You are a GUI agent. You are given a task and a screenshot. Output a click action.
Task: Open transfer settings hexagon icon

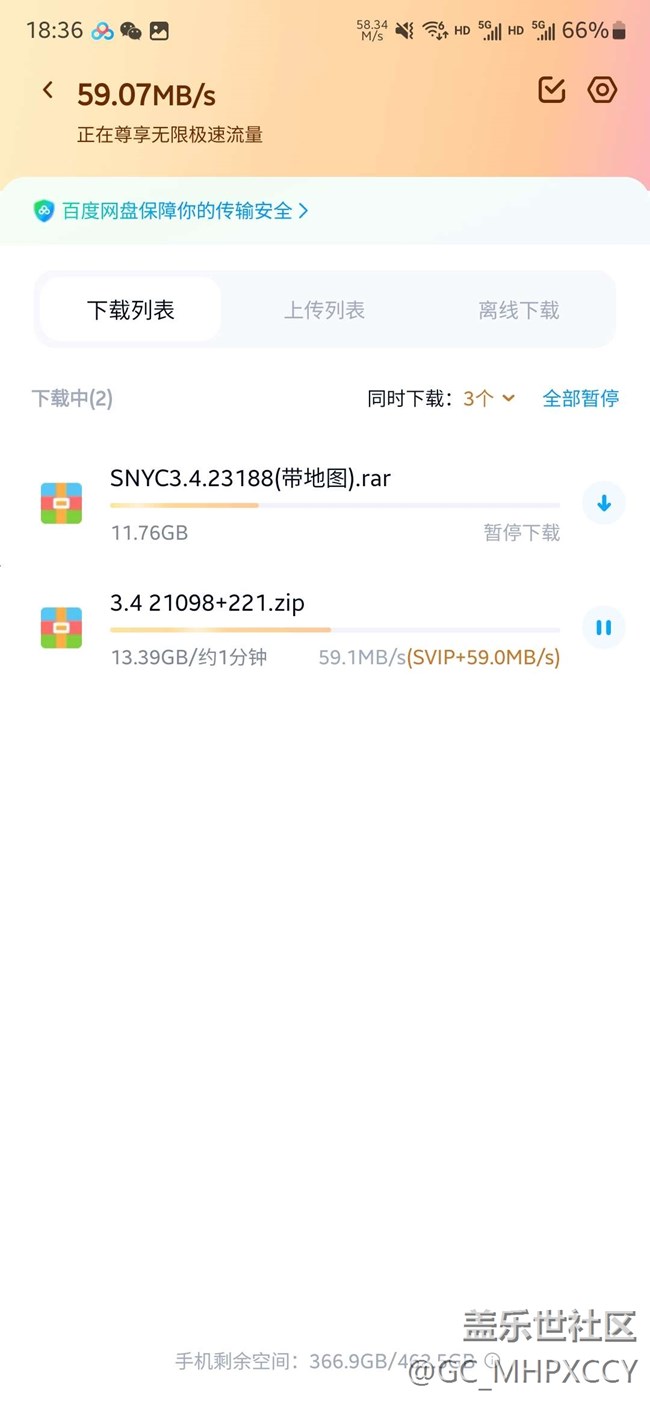[602, 90]
